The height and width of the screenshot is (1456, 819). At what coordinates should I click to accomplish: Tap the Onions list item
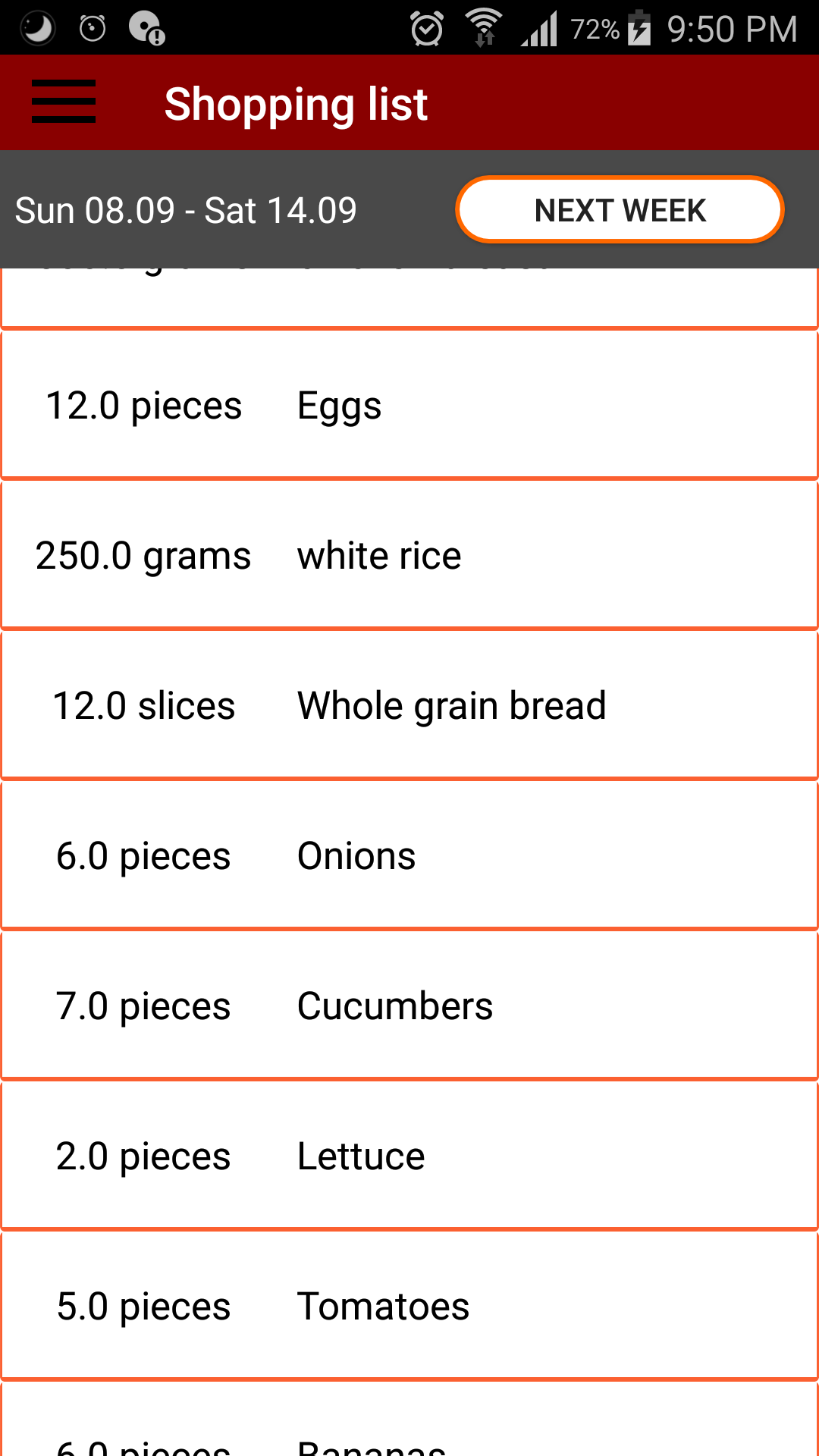pyautogui.click(x=409, y=855)
